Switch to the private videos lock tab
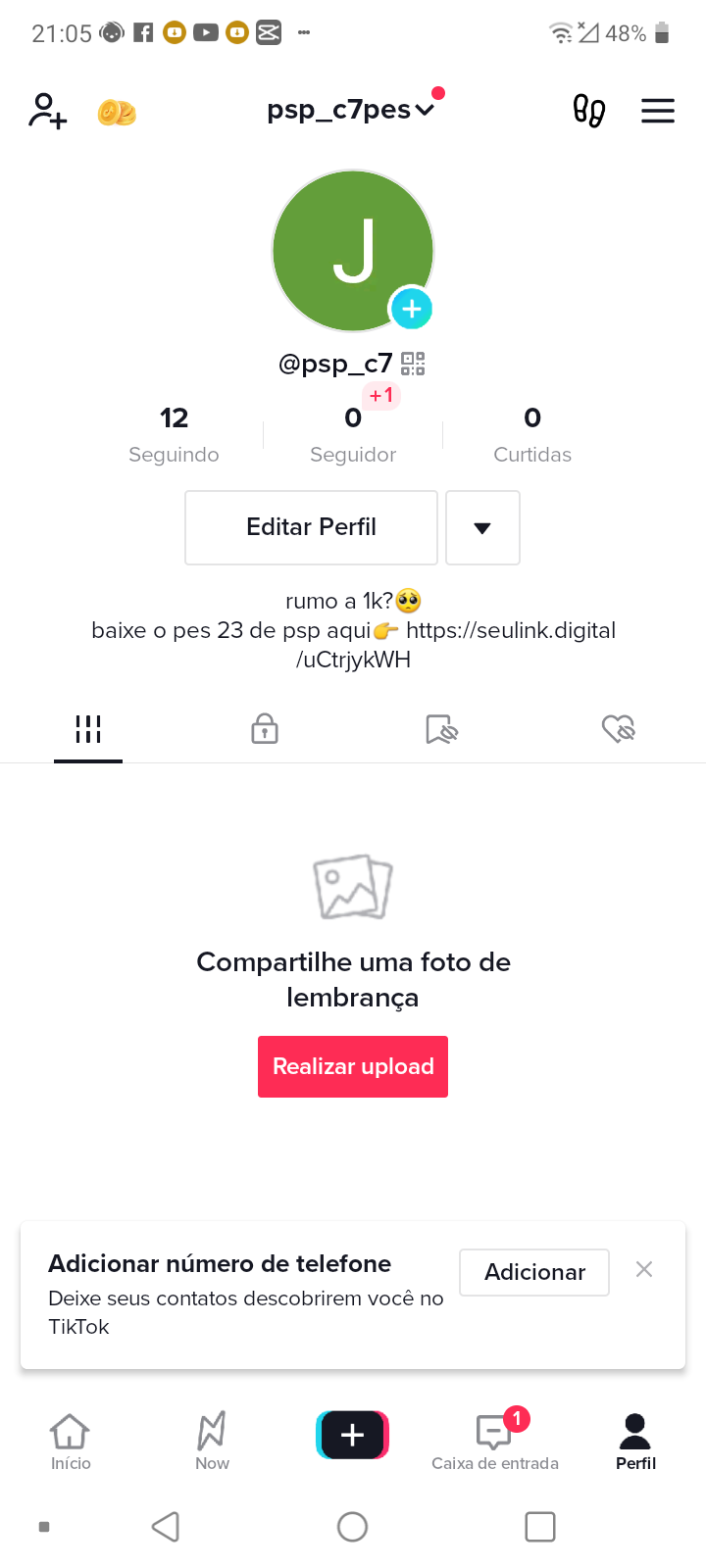Image resolution: width=706 pixels, height=1568 pixels. pos(265,728)
